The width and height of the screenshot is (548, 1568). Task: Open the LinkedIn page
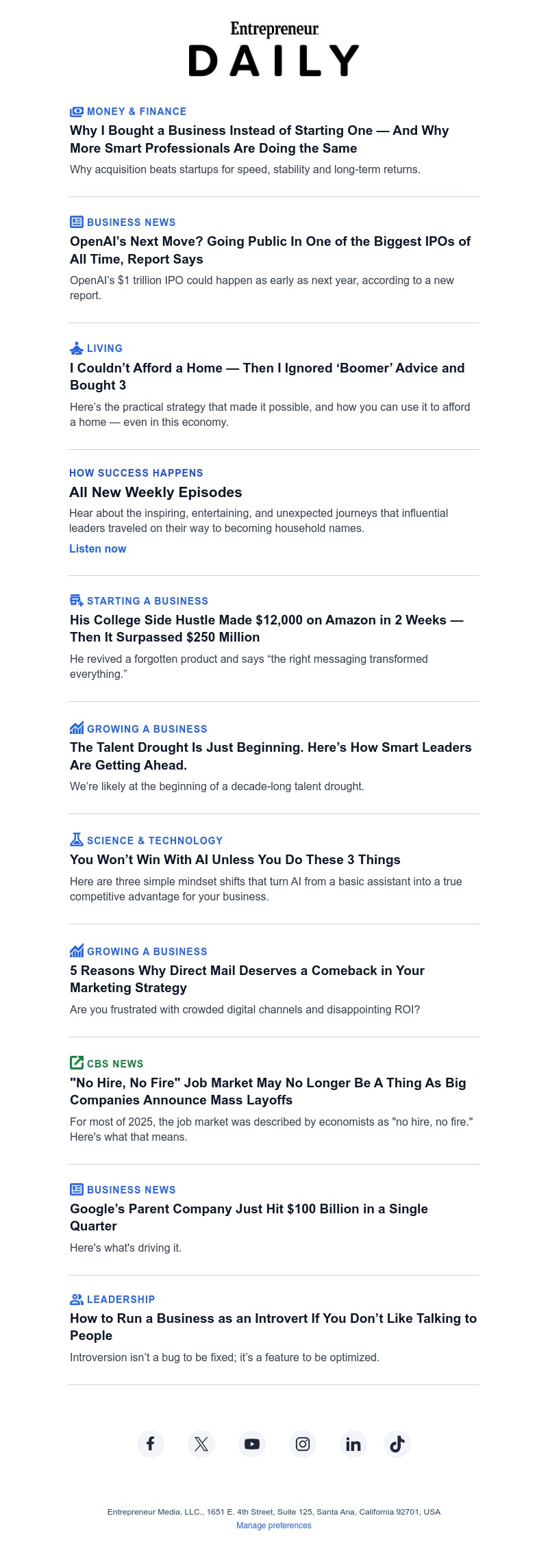[353, 1457]
